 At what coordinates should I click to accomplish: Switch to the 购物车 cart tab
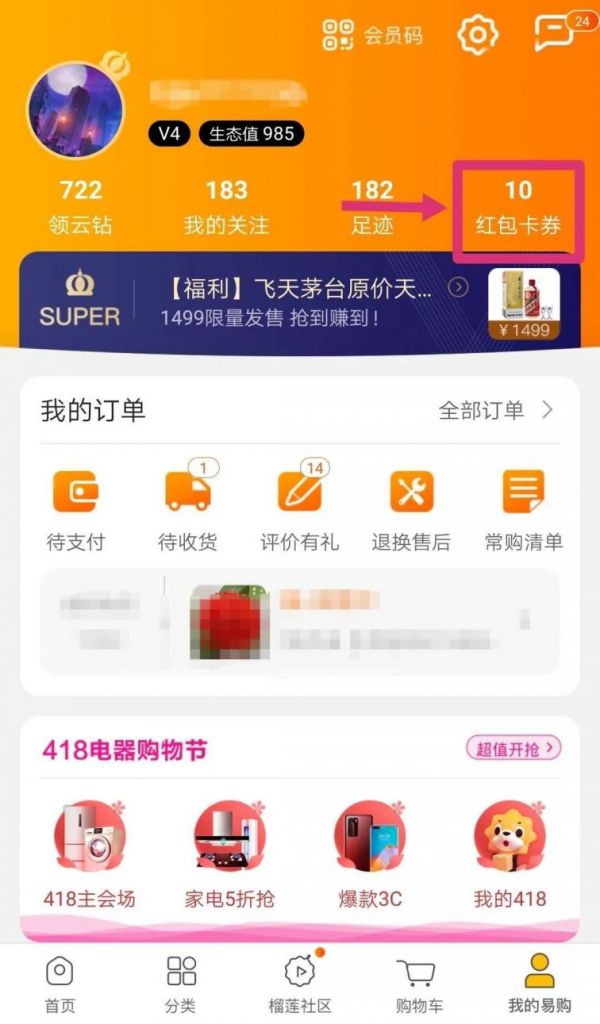tap(420, 983)
